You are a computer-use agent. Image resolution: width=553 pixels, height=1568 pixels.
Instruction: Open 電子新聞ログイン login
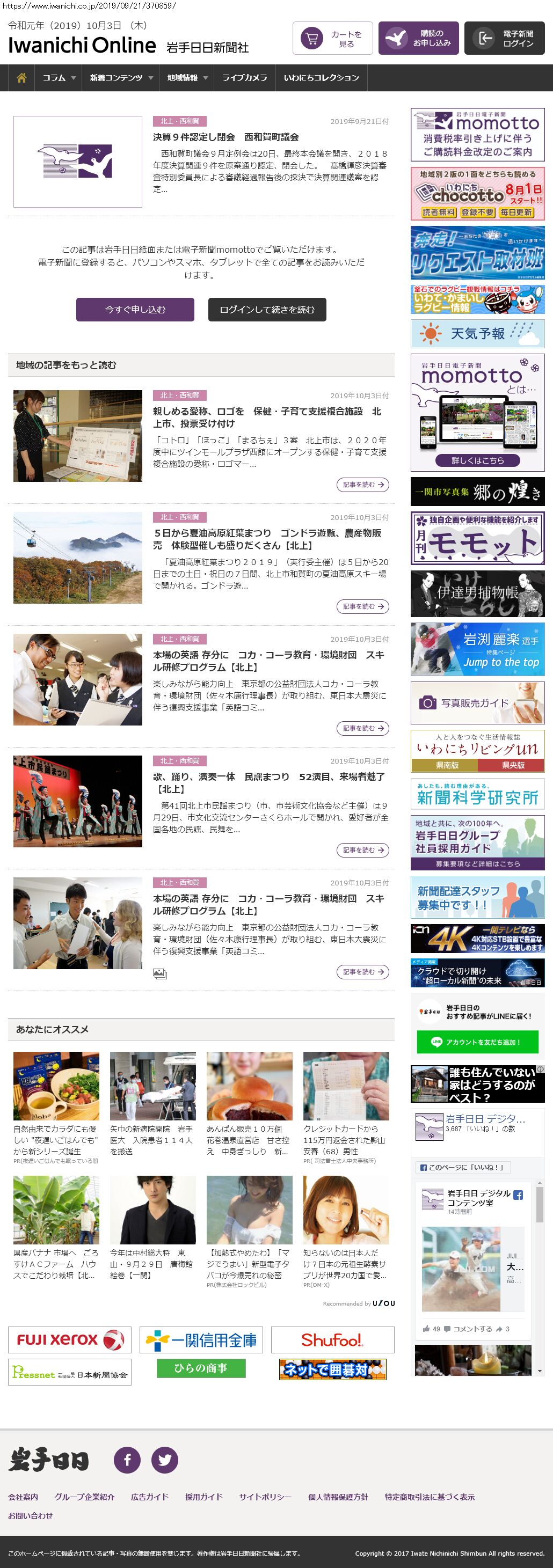click(x=504, y=38)
